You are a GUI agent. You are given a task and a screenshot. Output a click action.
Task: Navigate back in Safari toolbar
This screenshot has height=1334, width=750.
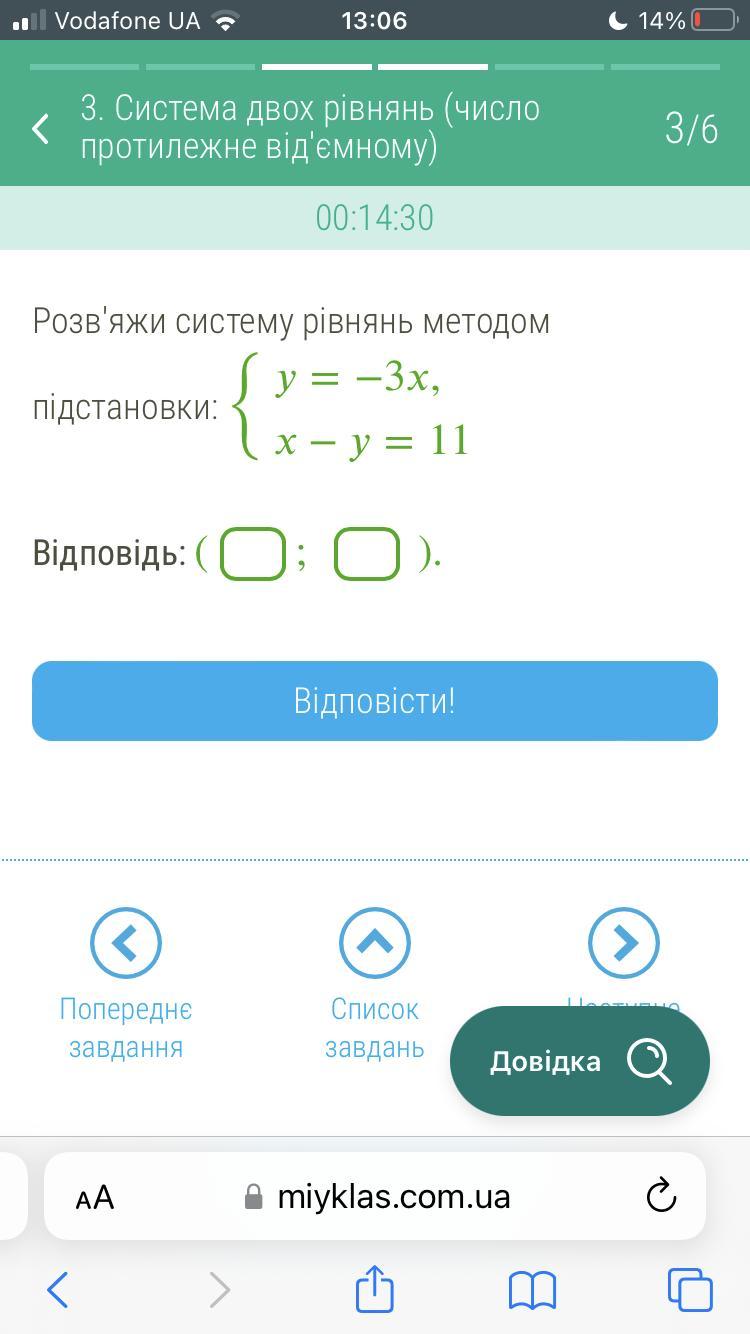(58, 1290)
